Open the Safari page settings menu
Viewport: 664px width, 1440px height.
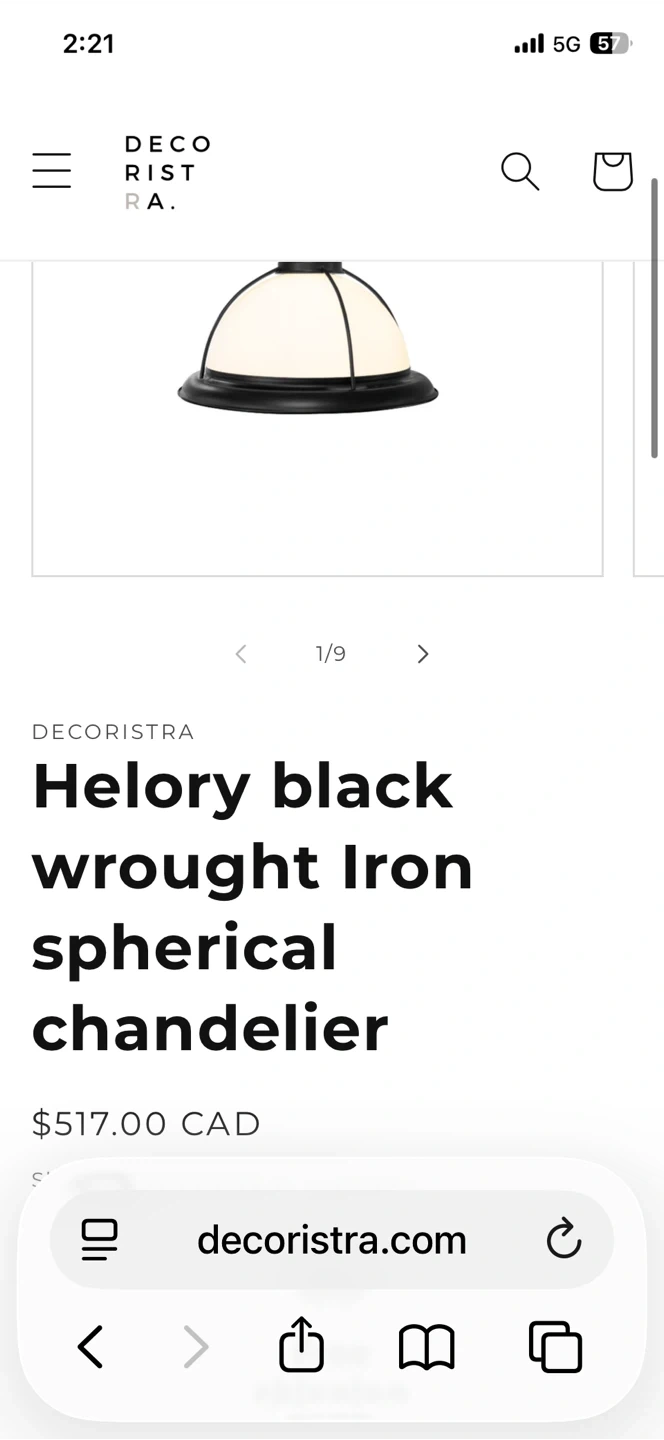(x=99, y=1240)
